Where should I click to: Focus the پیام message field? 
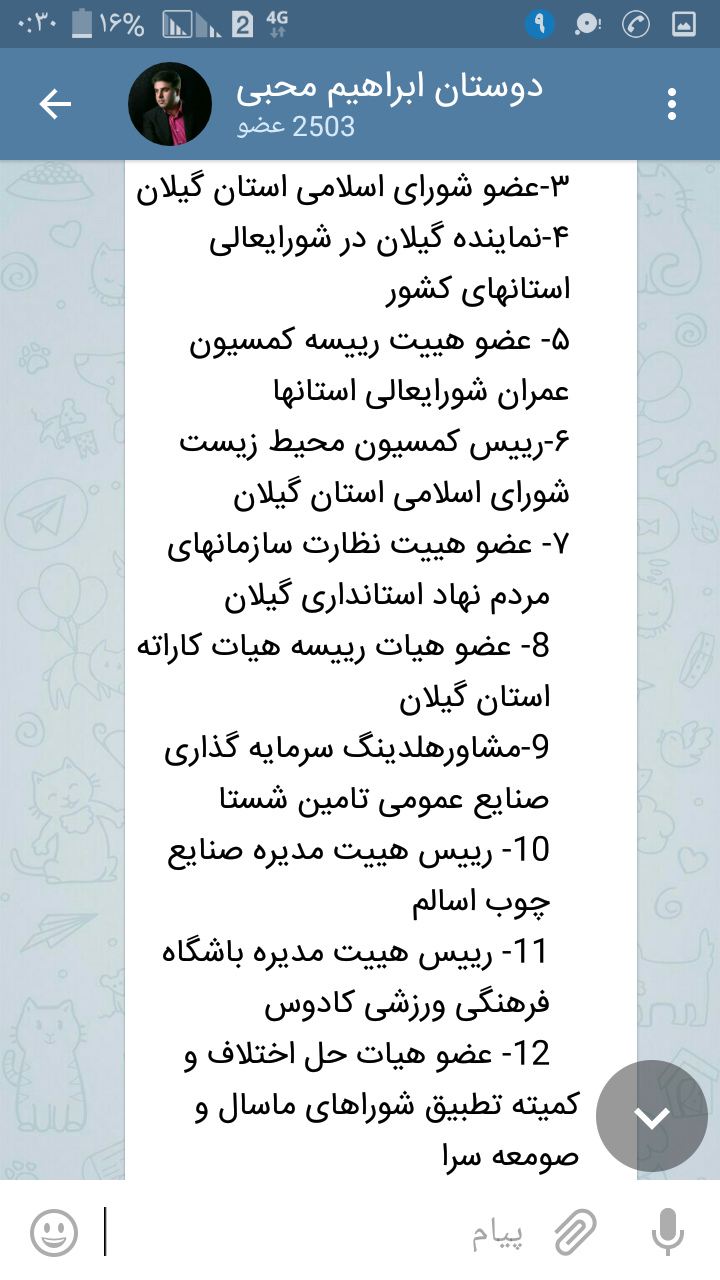tap(300, 1232)
